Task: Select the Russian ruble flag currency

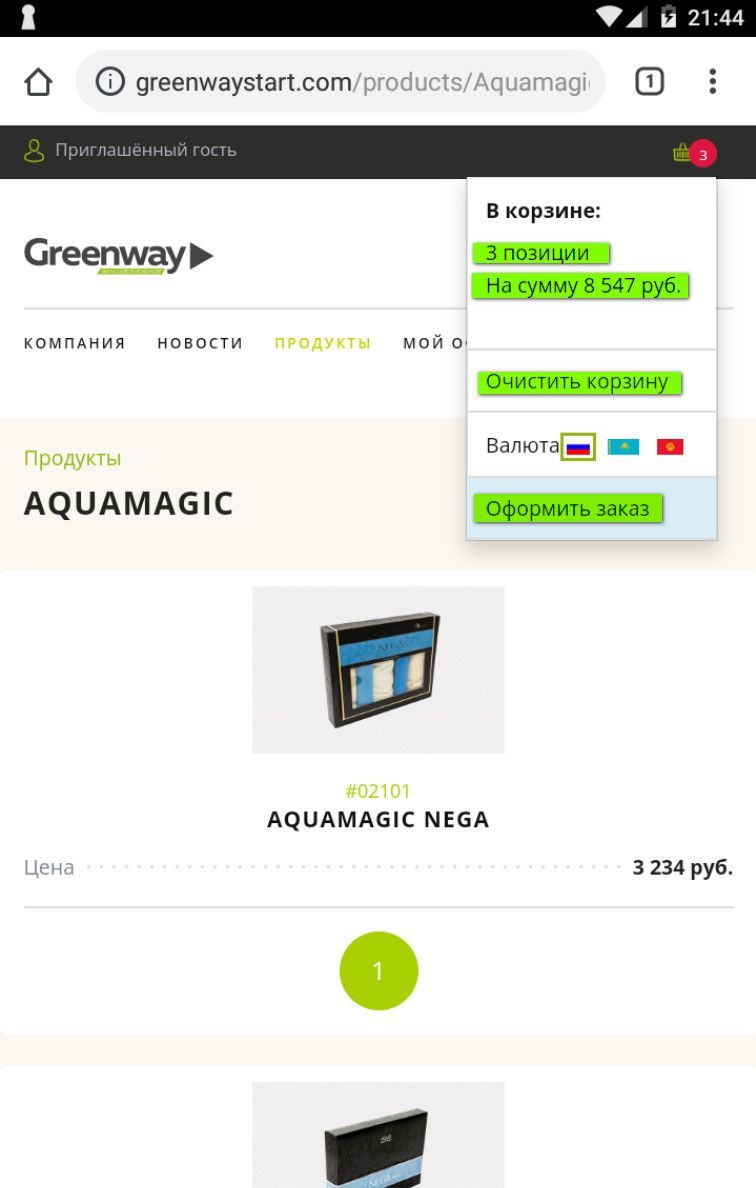Action: tap(578, 446)
